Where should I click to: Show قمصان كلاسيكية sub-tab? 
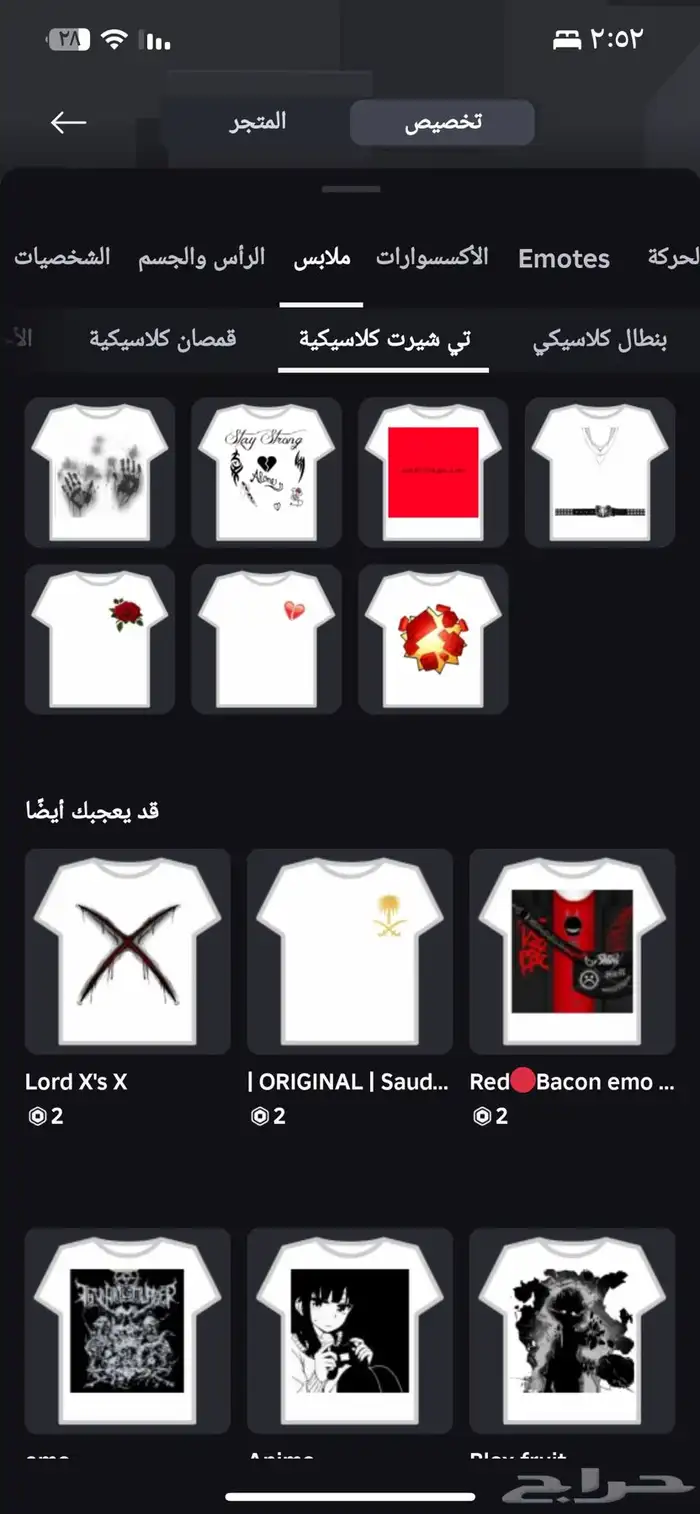click(x=163, y=339)
